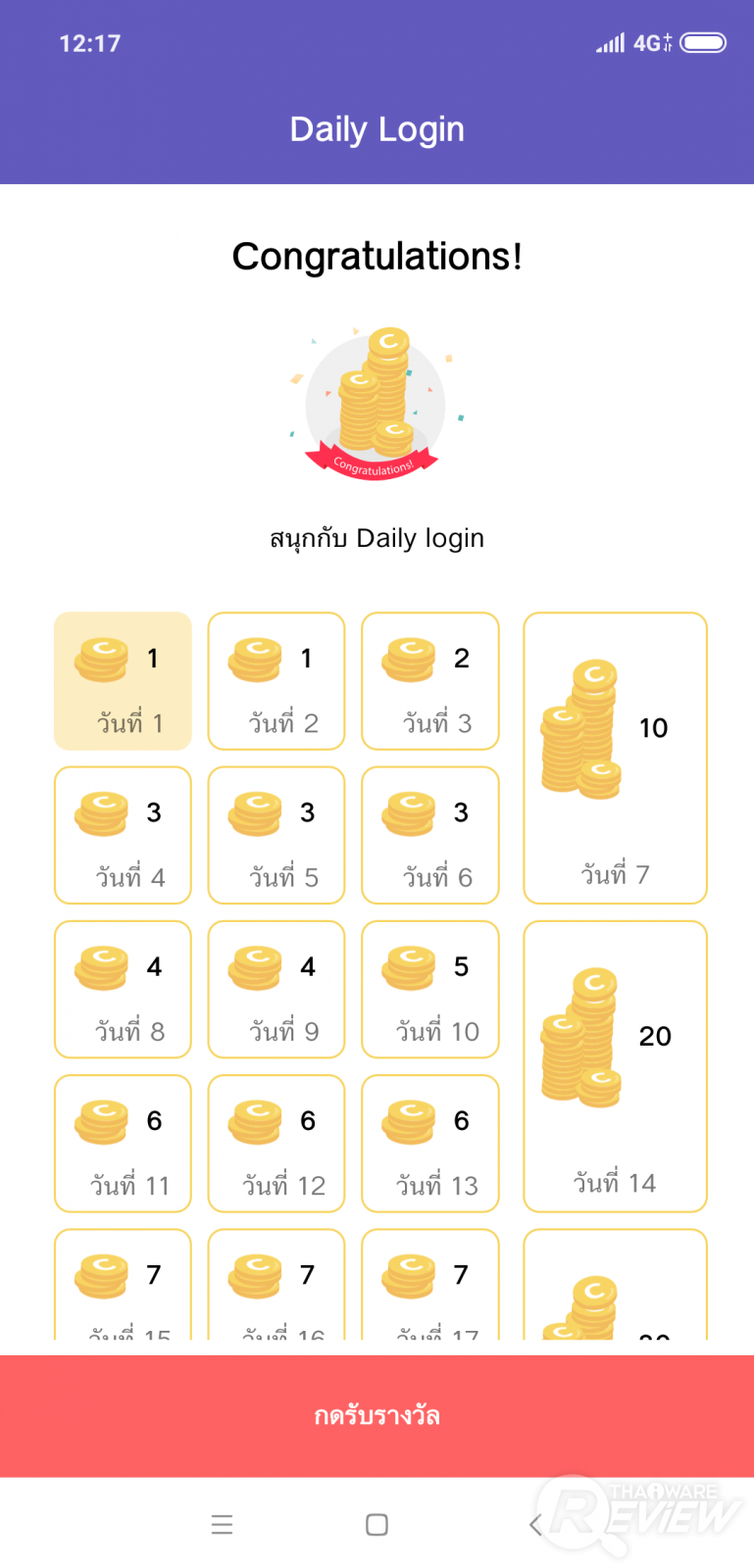Go to the home screen
Viewport: 754px width, 1568px height.
377,1525
